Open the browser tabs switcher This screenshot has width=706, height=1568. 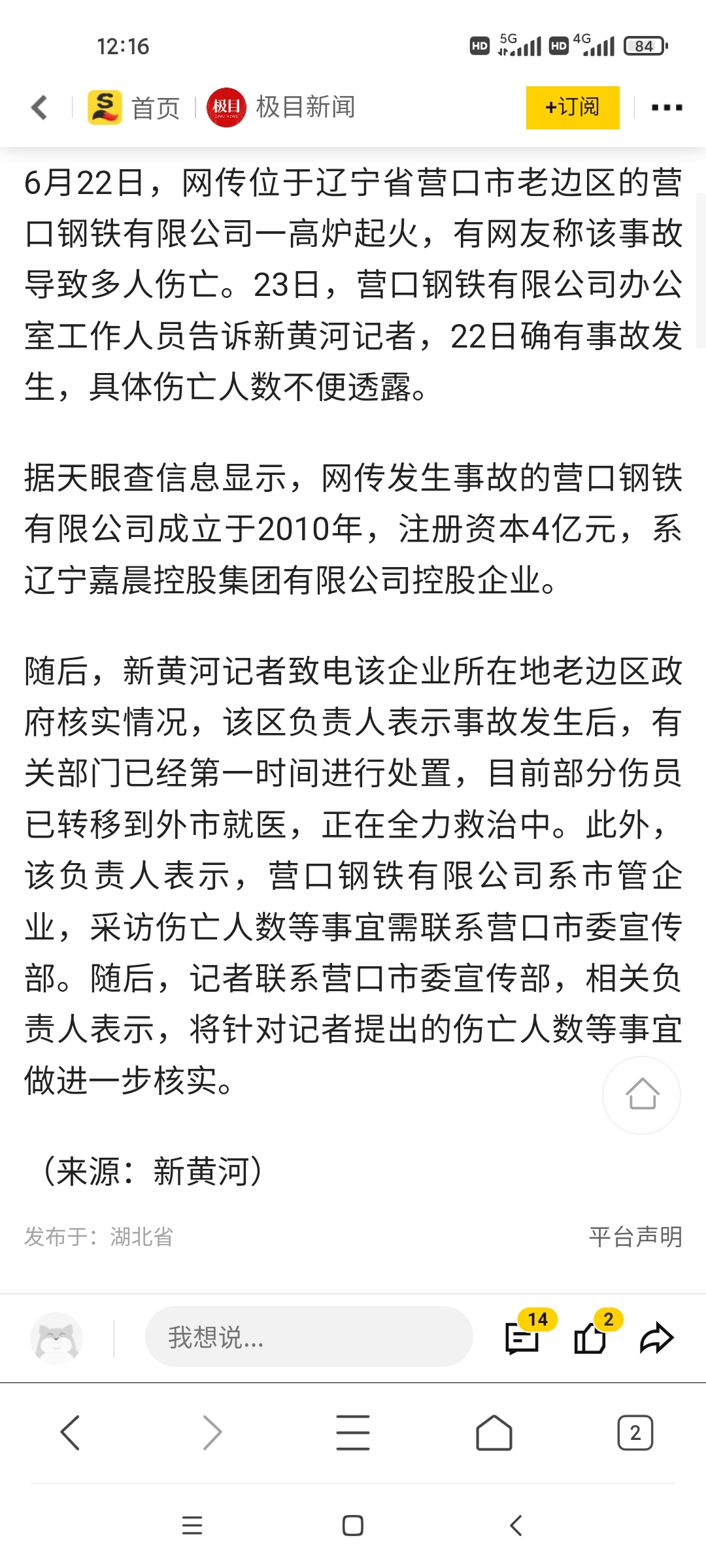coord(635,1433)
